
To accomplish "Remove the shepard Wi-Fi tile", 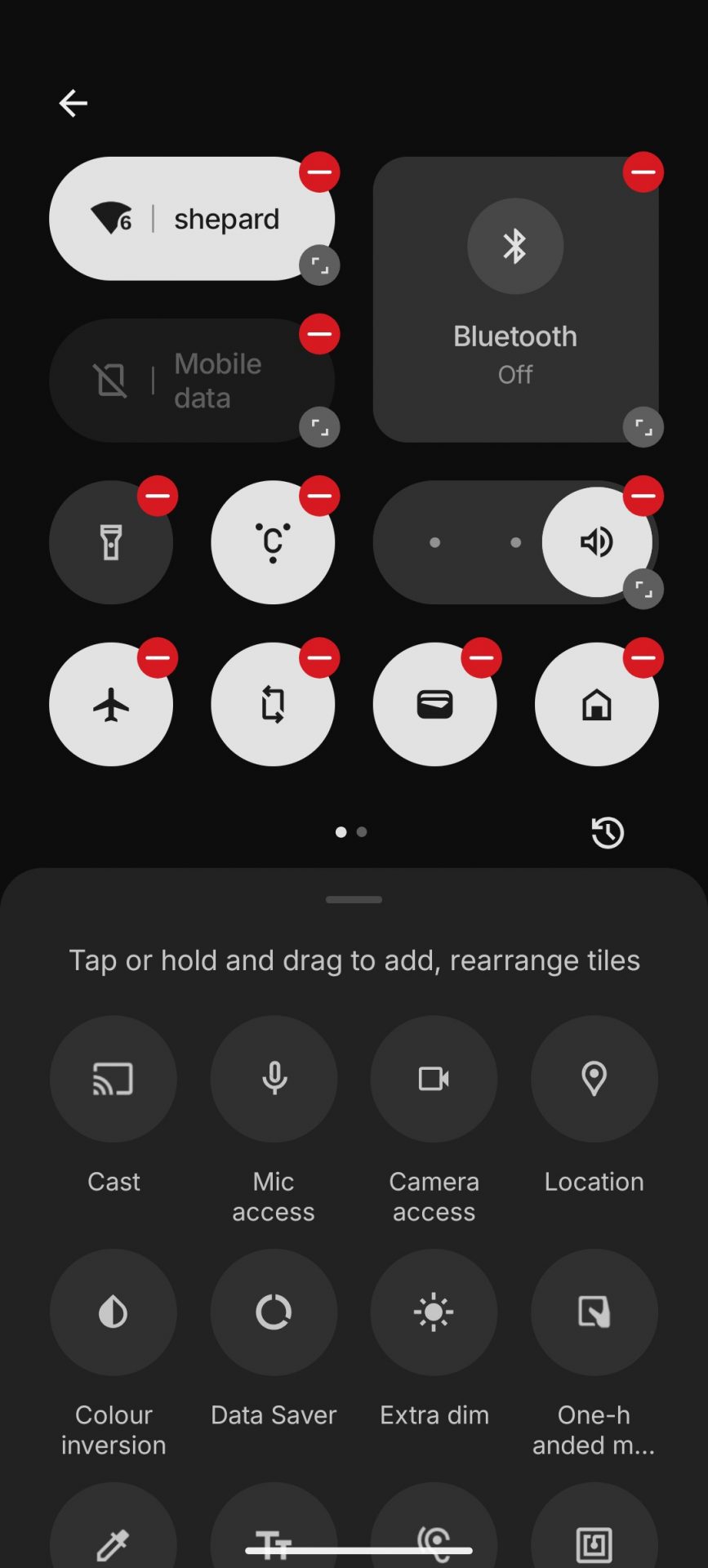I will 319,172.
